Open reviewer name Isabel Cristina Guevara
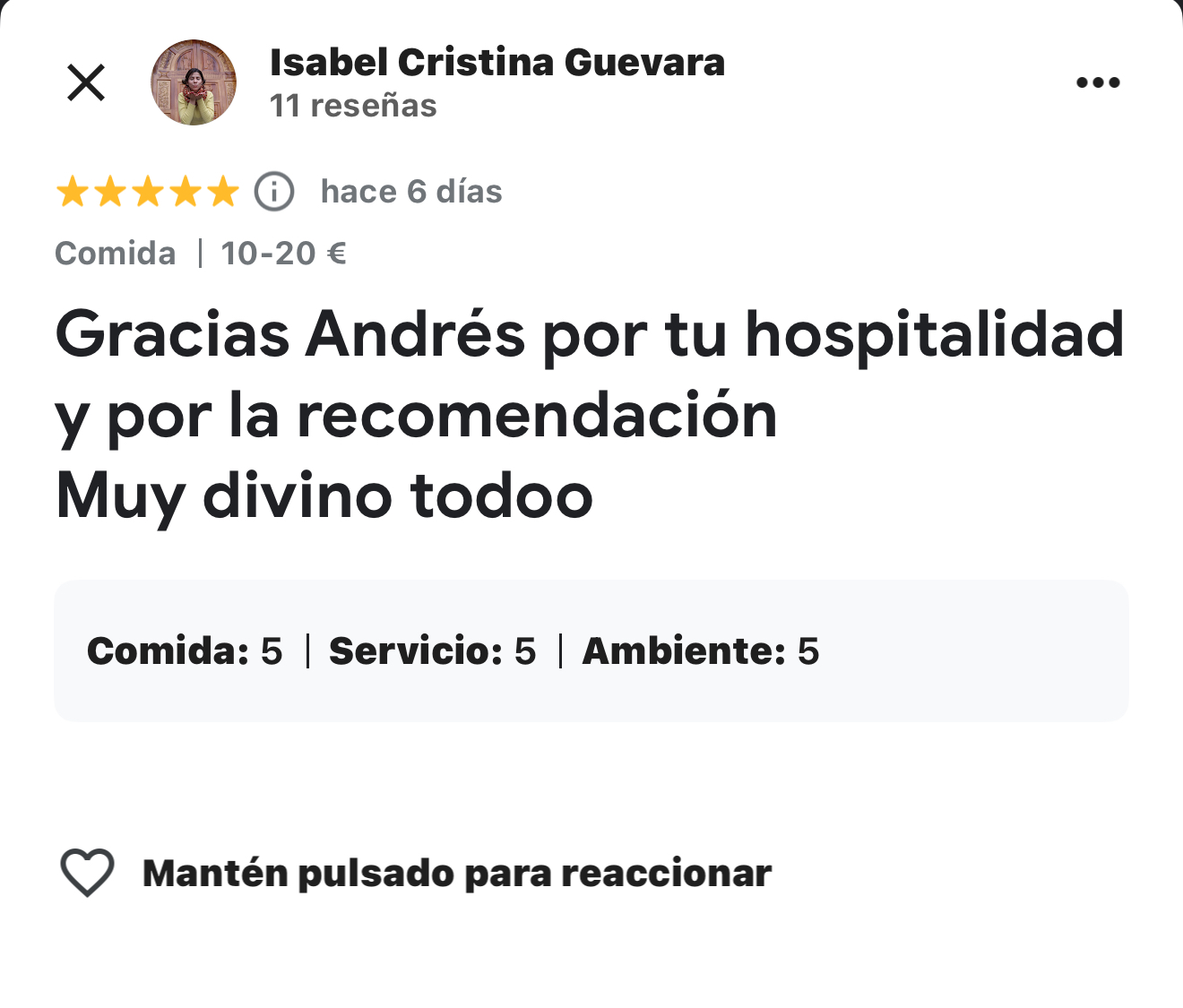The height and width of the screenshot is (1008, 1183). pyautogui.click(x=497, y=63)
